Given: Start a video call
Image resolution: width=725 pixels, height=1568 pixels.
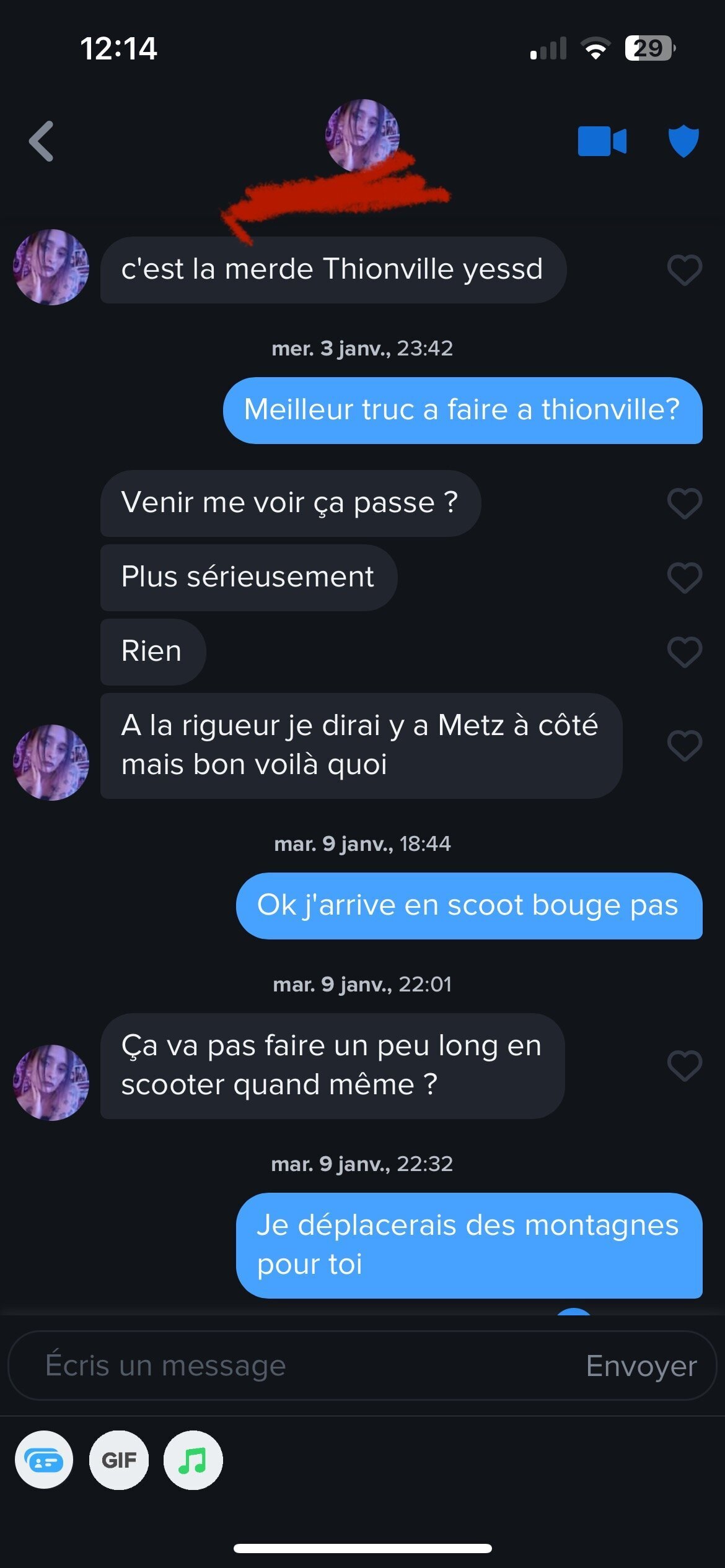Looking at the screenshot, I should tap(602, 141).
